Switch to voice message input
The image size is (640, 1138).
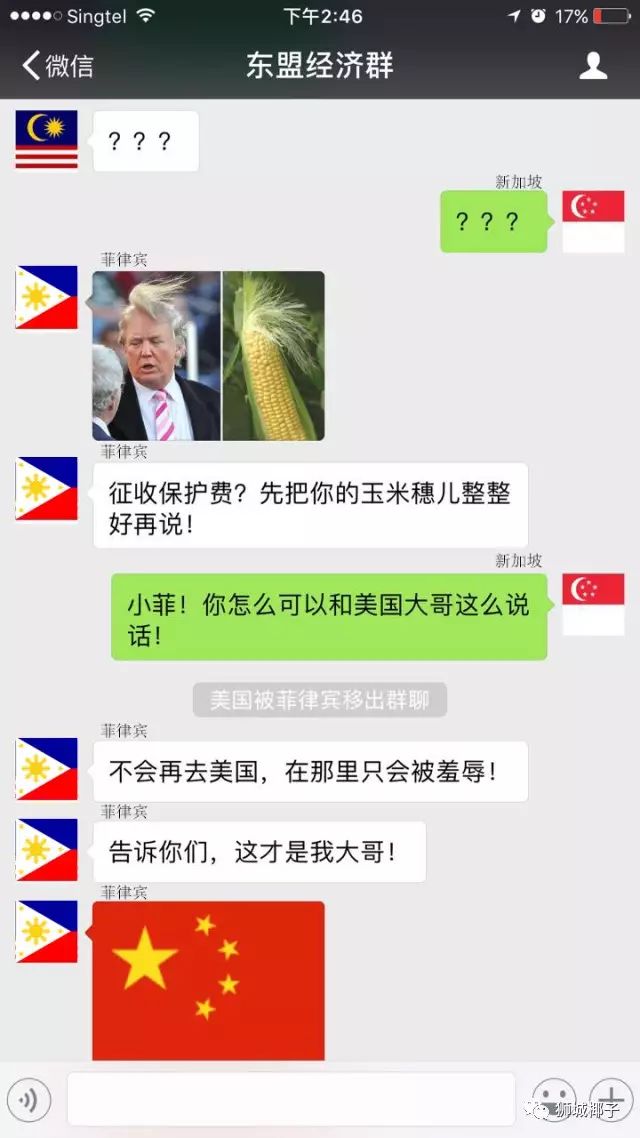click(28, 1101)
